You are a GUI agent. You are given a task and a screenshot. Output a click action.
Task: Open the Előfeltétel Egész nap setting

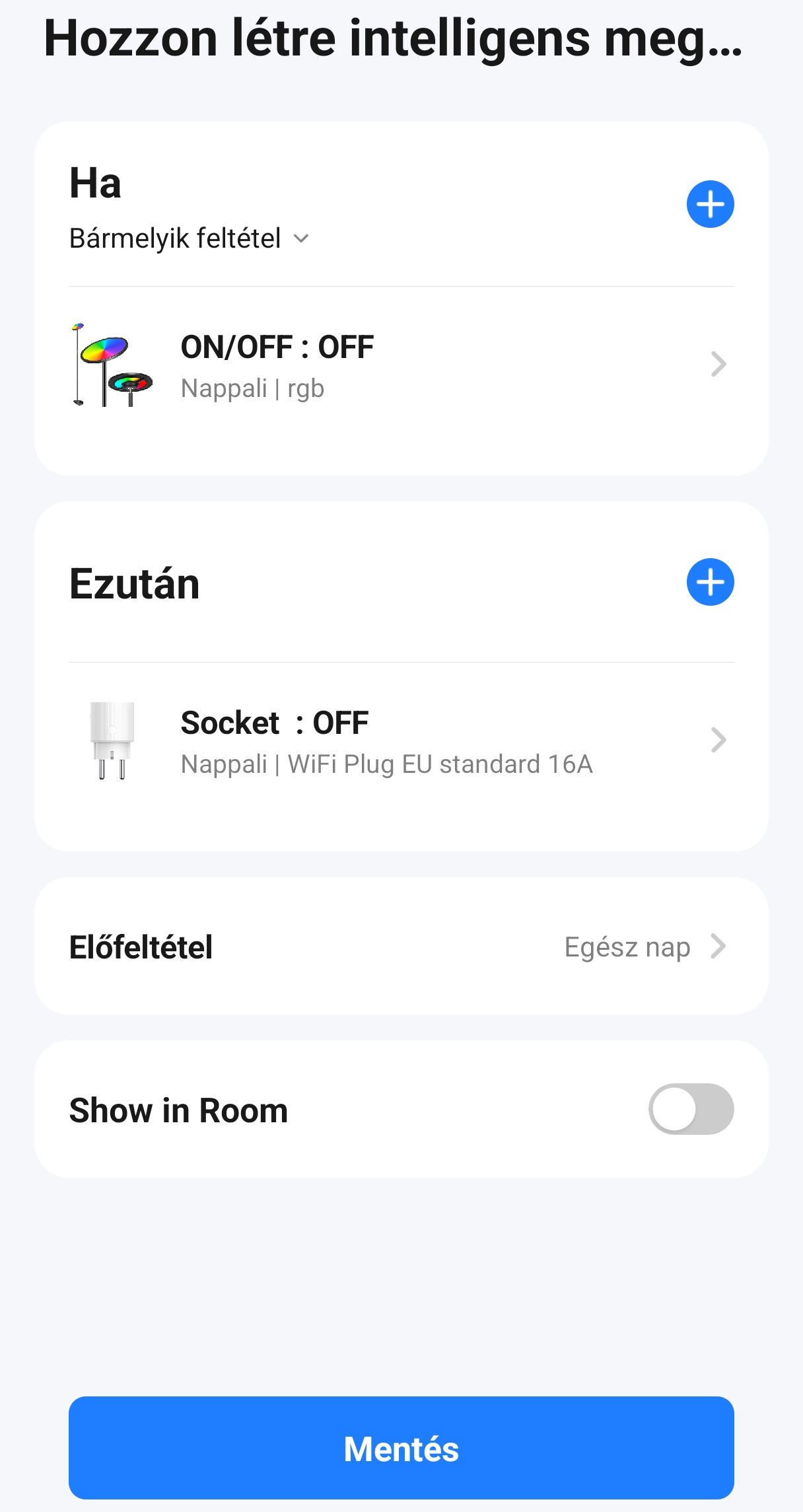401,946
